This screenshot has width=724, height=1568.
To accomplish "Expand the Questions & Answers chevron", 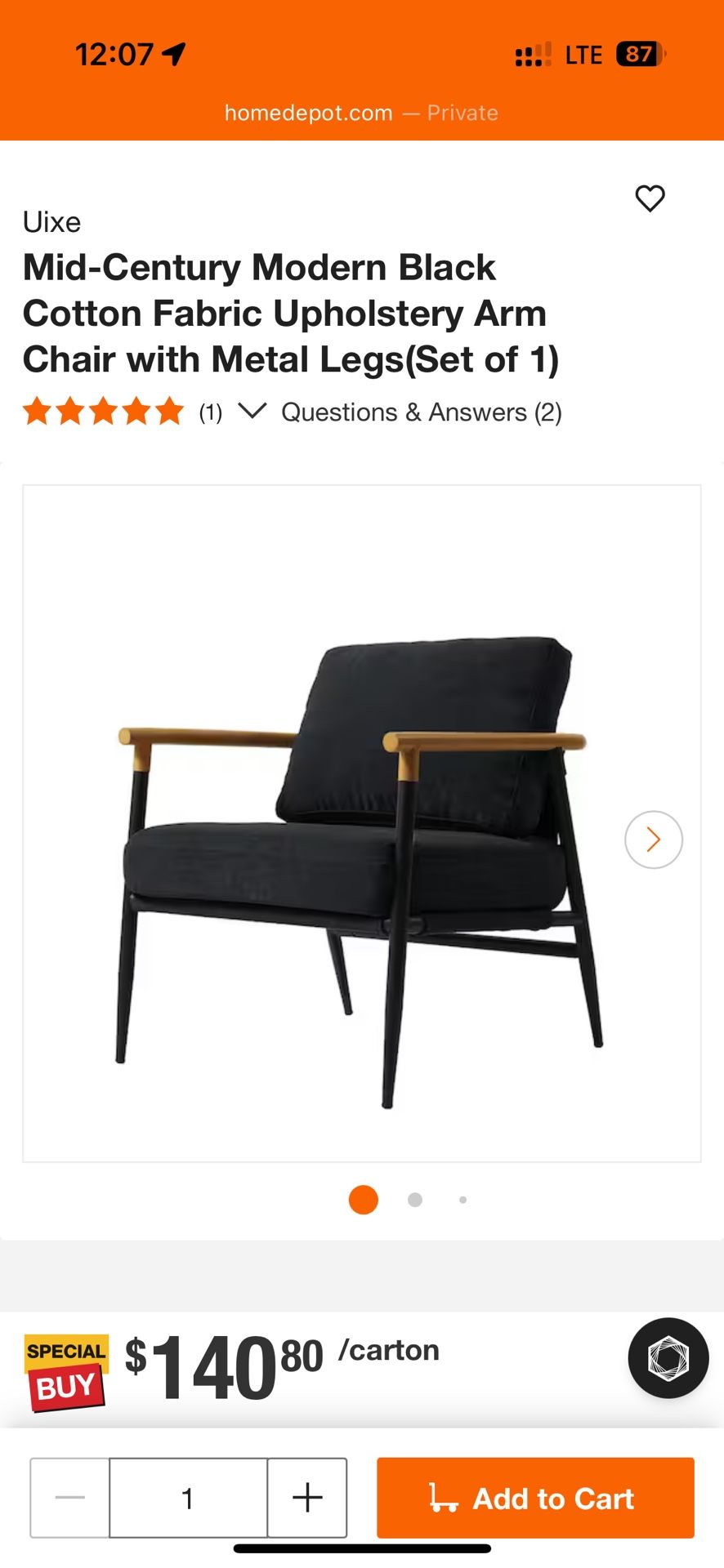I will (x=254, y=412).
